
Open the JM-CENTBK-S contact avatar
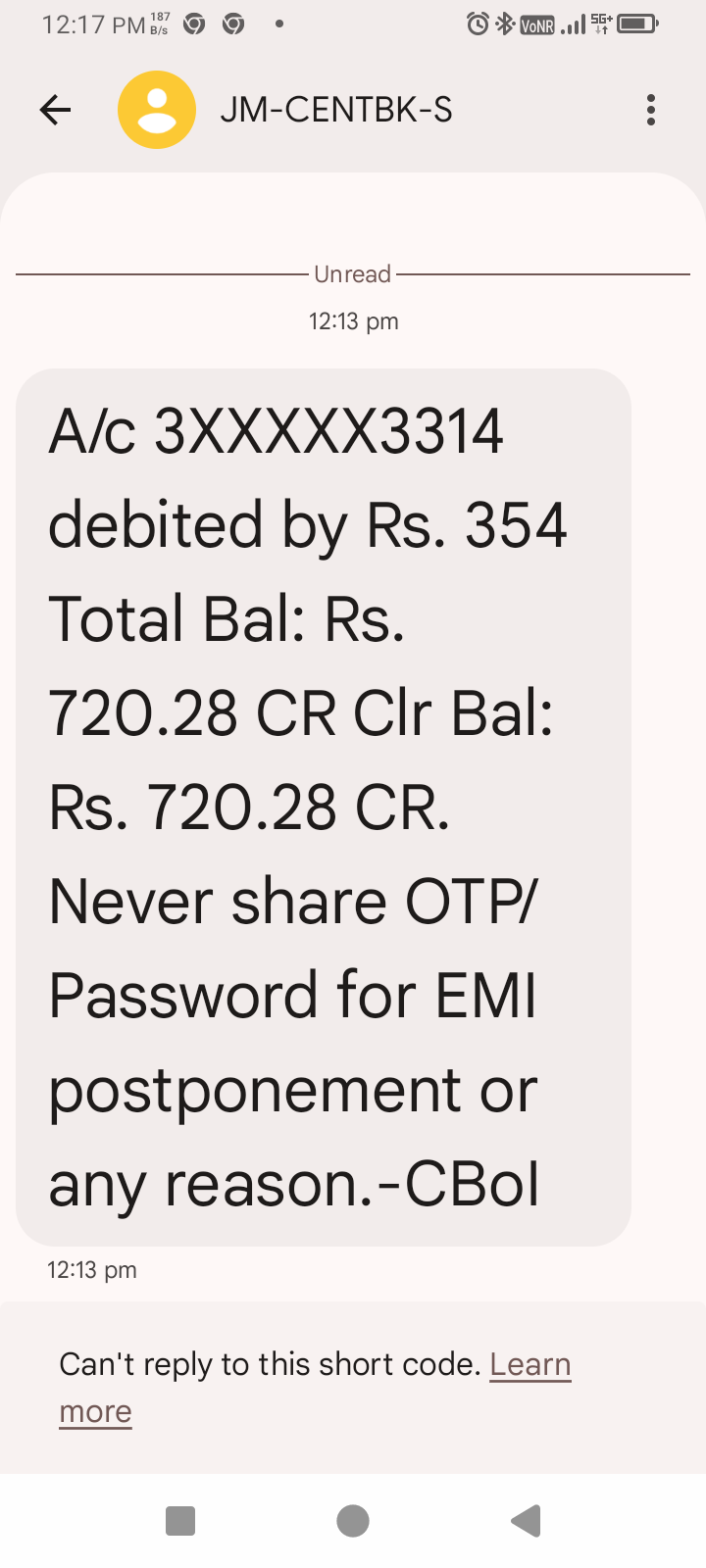pos(157,110)
